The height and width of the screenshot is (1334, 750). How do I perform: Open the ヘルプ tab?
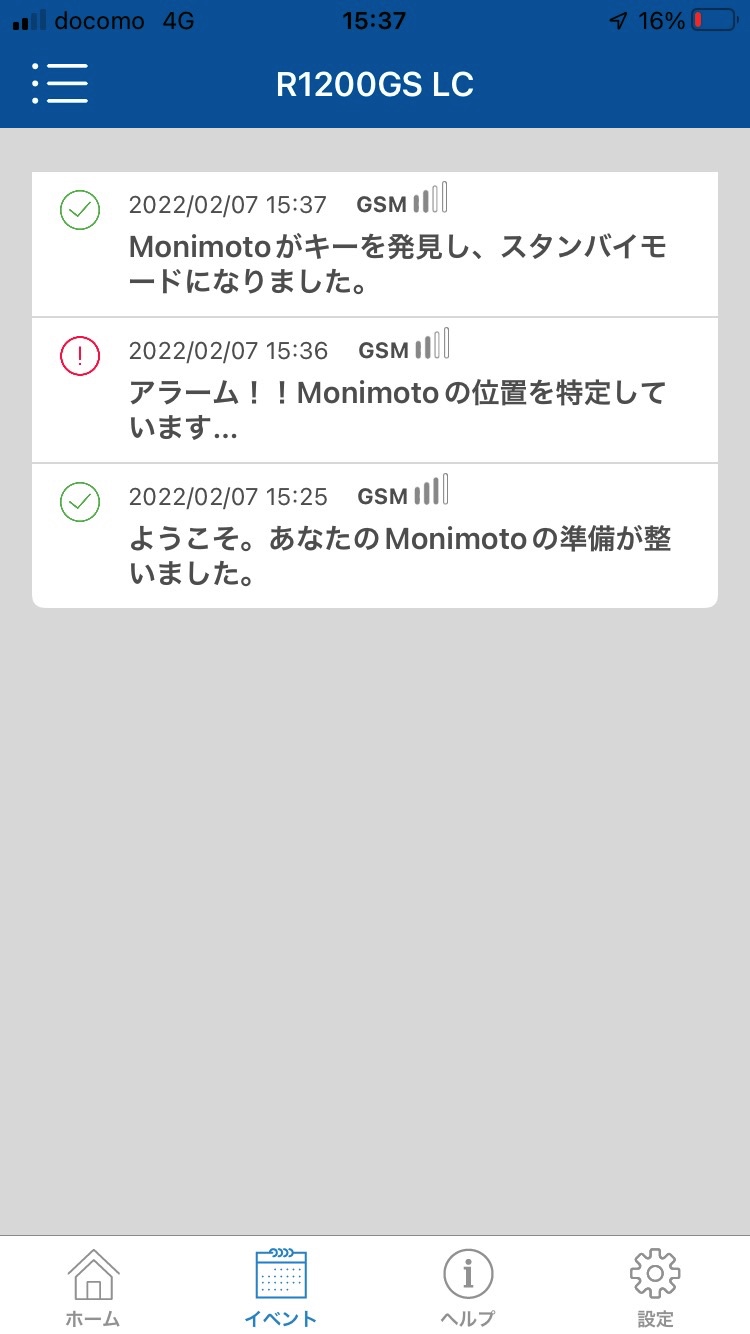pyautogui.click(x=468, y=1287)
